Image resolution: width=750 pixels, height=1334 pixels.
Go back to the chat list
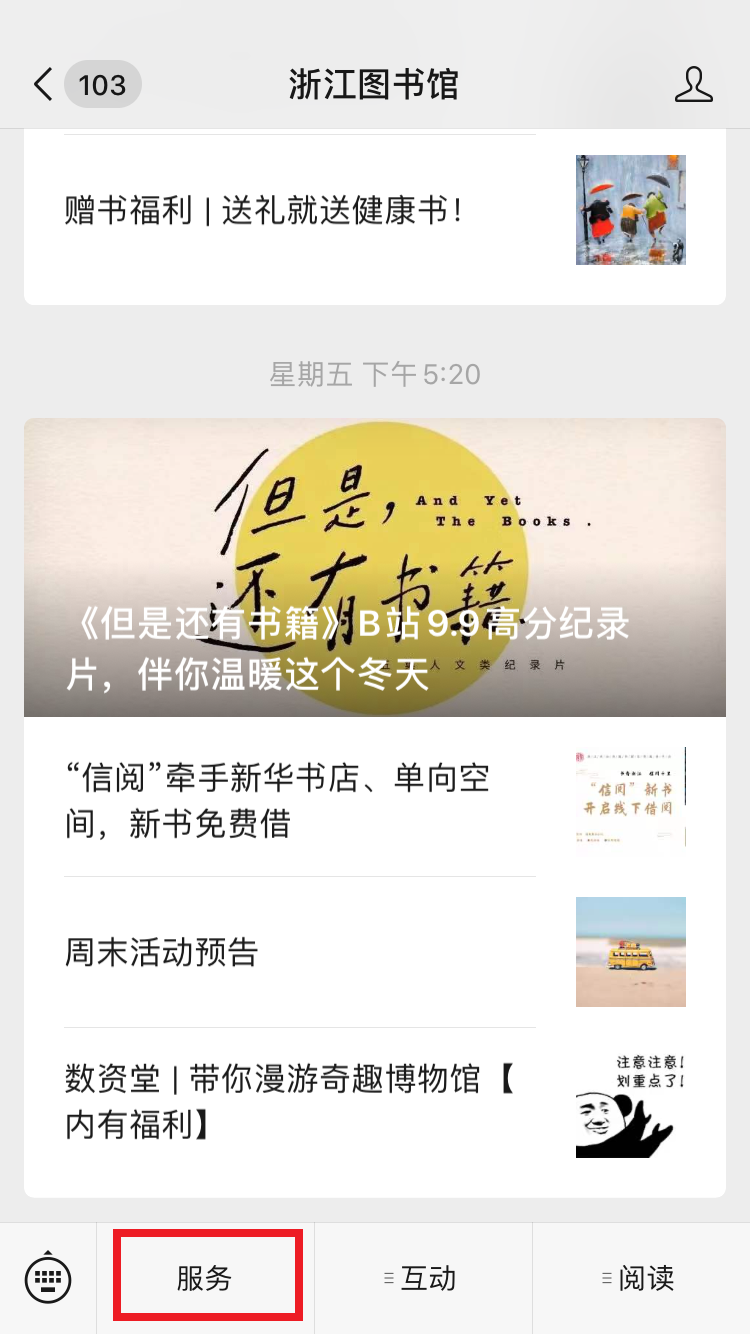tap(44, 85)
